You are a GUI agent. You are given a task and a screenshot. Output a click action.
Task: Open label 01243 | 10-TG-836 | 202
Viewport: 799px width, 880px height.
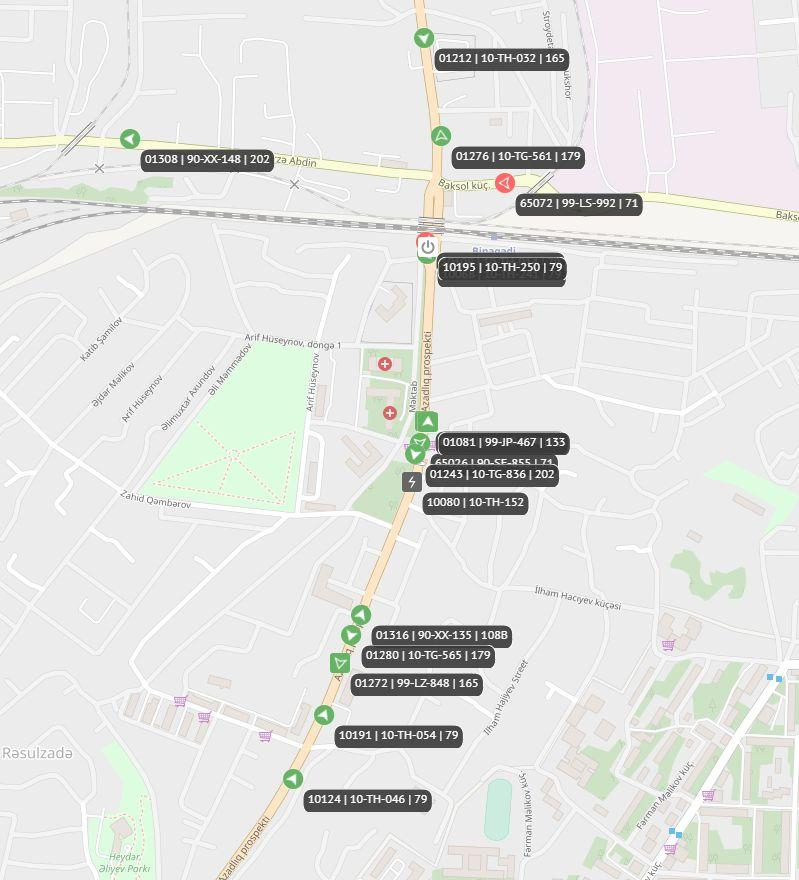492,475
